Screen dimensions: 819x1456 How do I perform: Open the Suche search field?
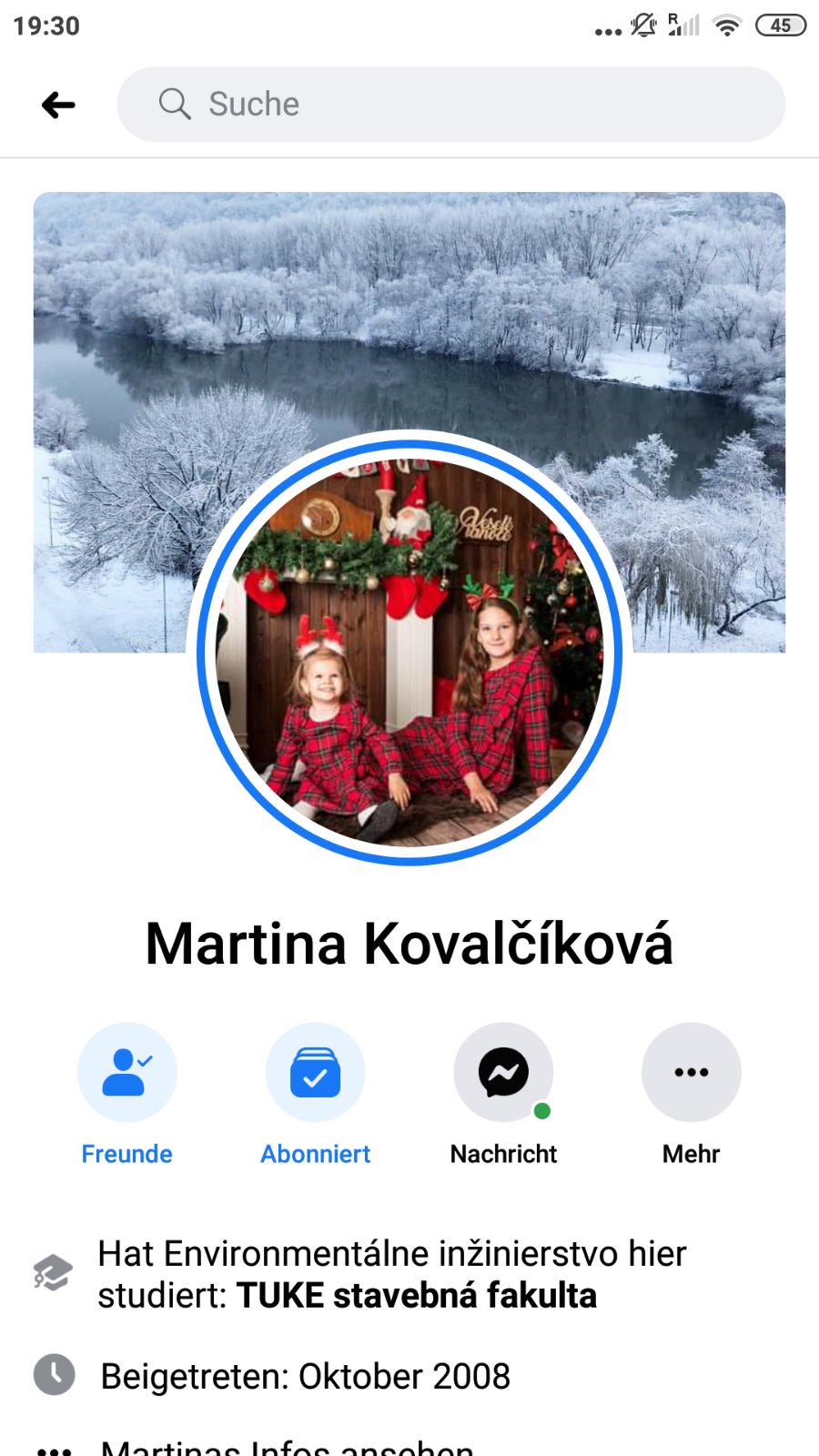[450, 105]
